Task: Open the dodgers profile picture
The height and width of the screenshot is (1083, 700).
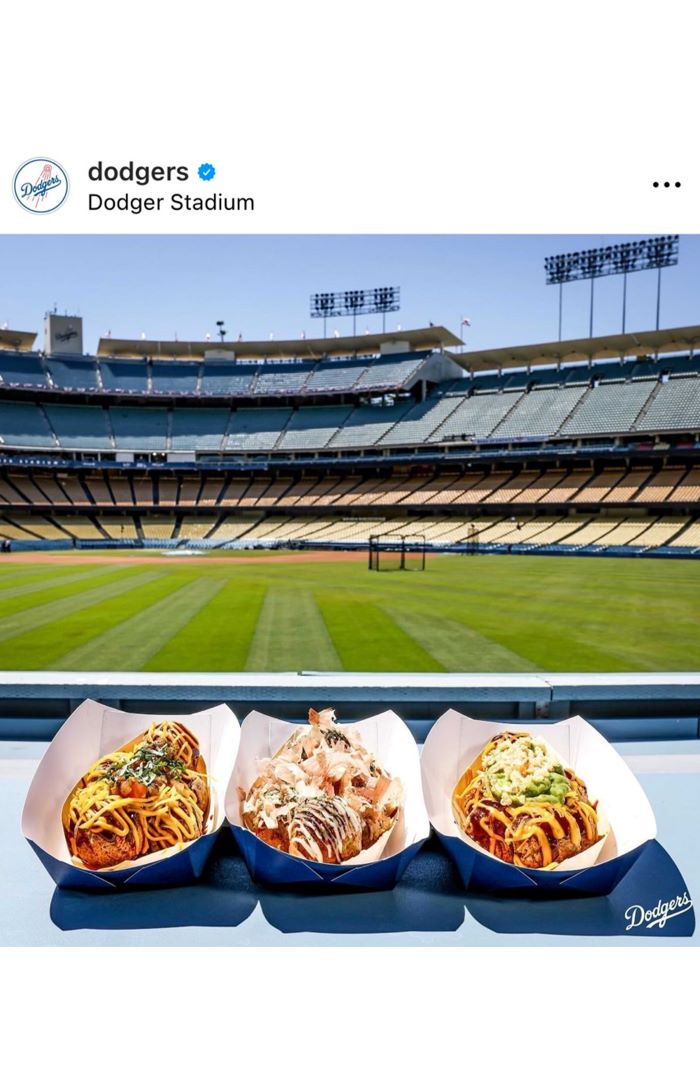Action: coord(41,186)
